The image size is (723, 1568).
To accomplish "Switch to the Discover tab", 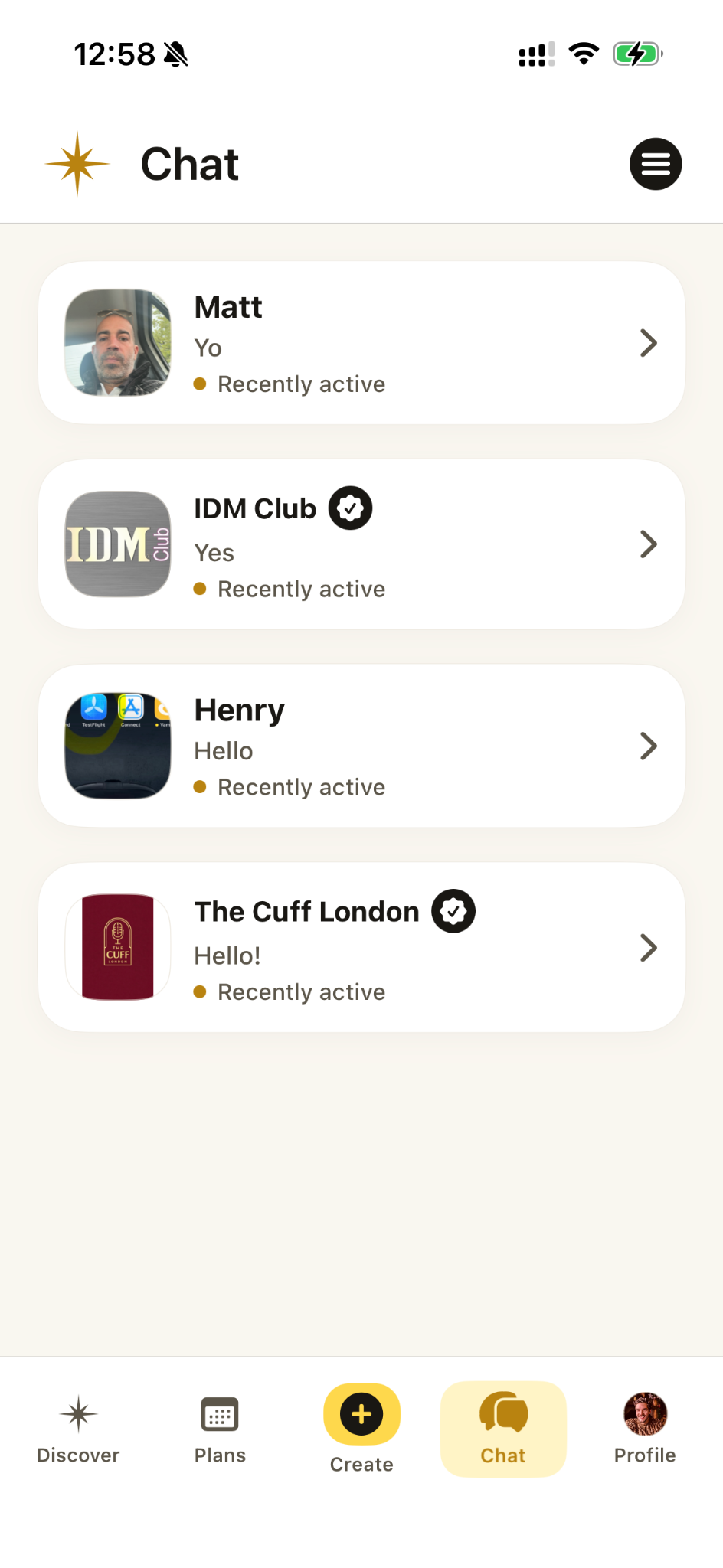I will [x=78, y=1429].
